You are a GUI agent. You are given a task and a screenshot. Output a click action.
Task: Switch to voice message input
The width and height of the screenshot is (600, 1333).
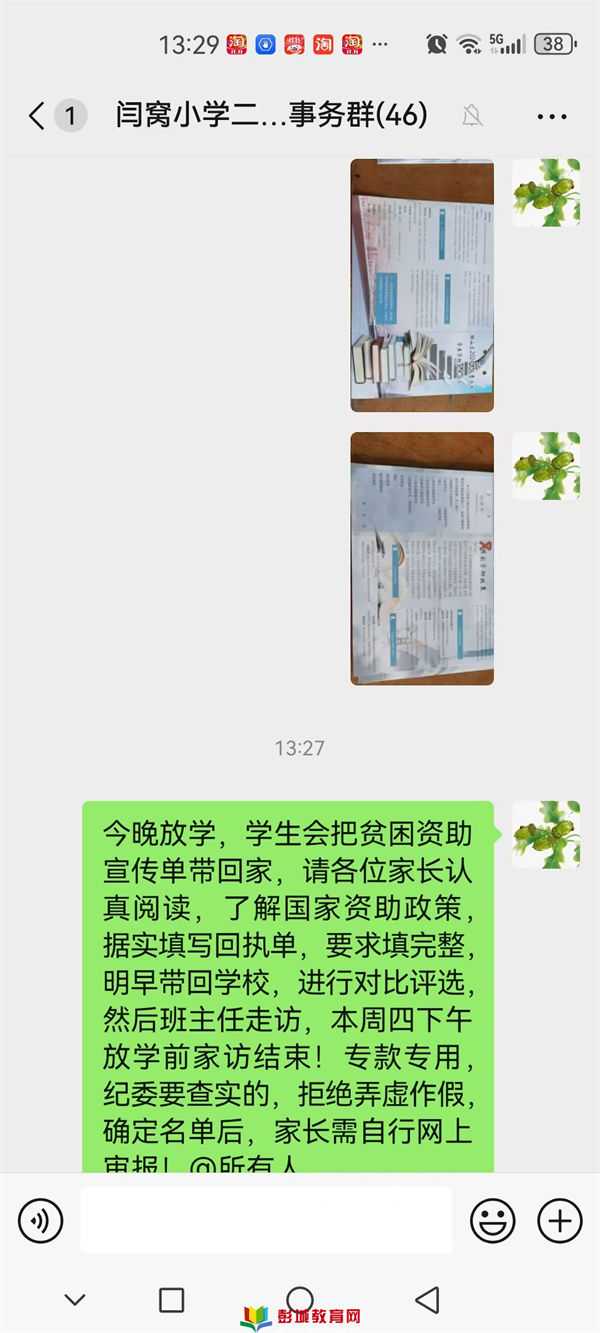(41, 1220)
